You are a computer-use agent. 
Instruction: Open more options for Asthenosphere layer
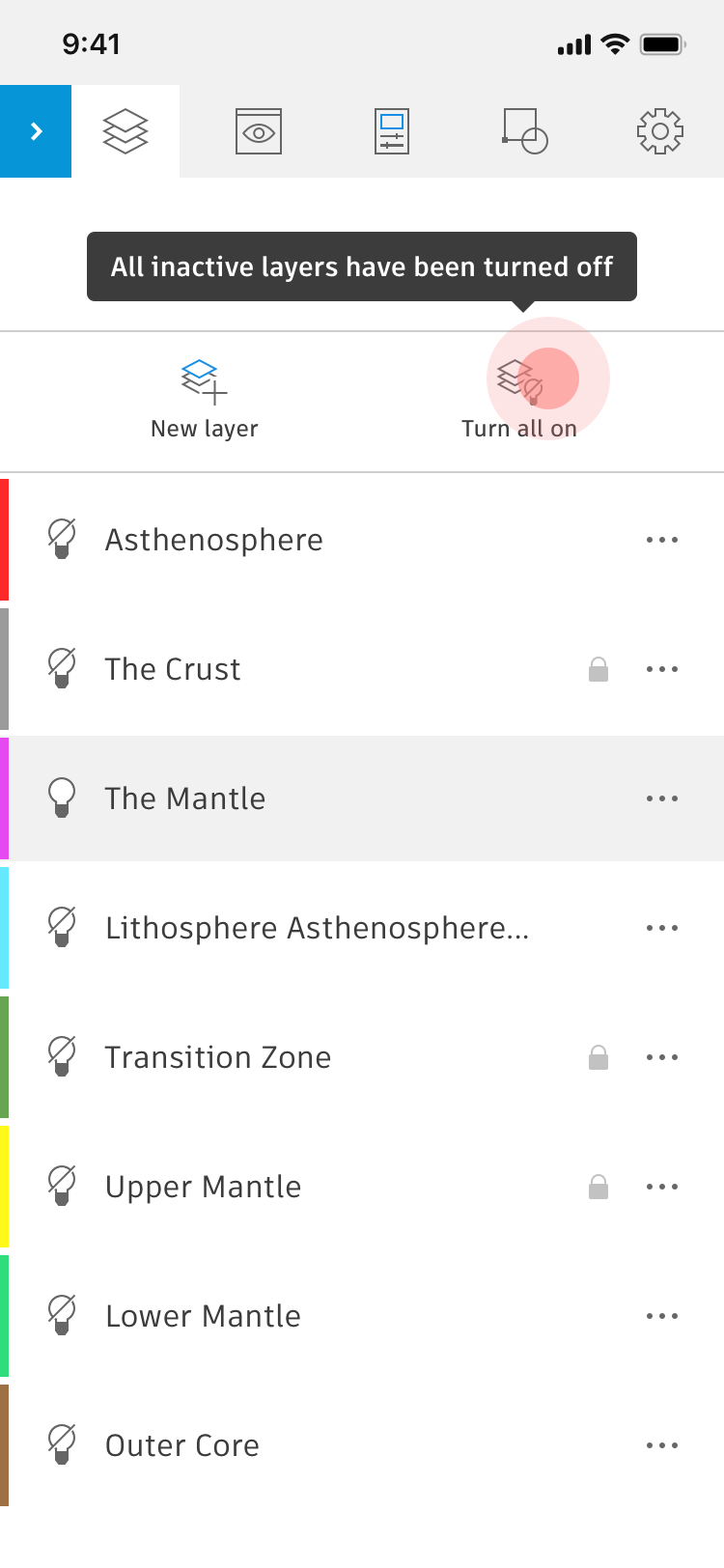pos(662,540)
